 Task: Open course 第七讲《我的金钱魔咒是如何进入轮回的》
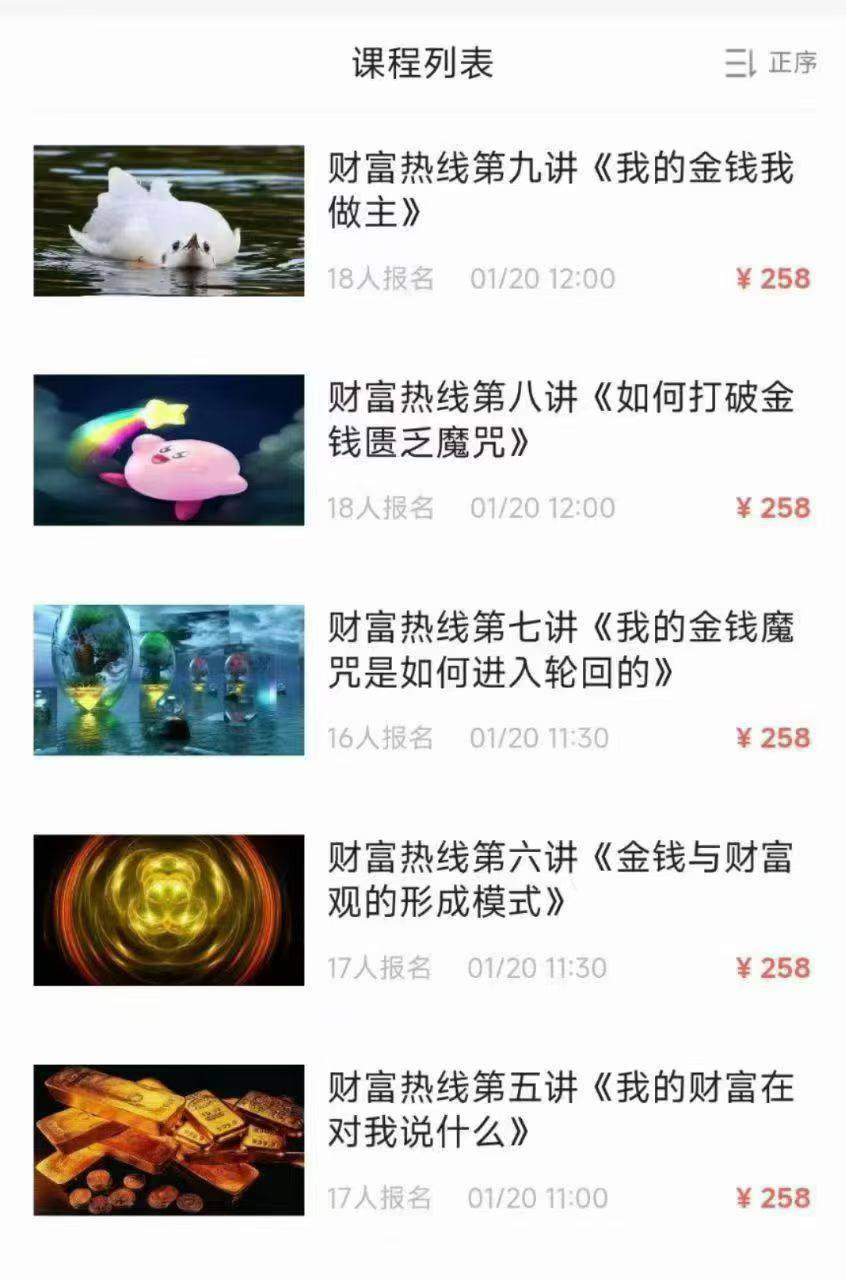click(x=560, y=650)
